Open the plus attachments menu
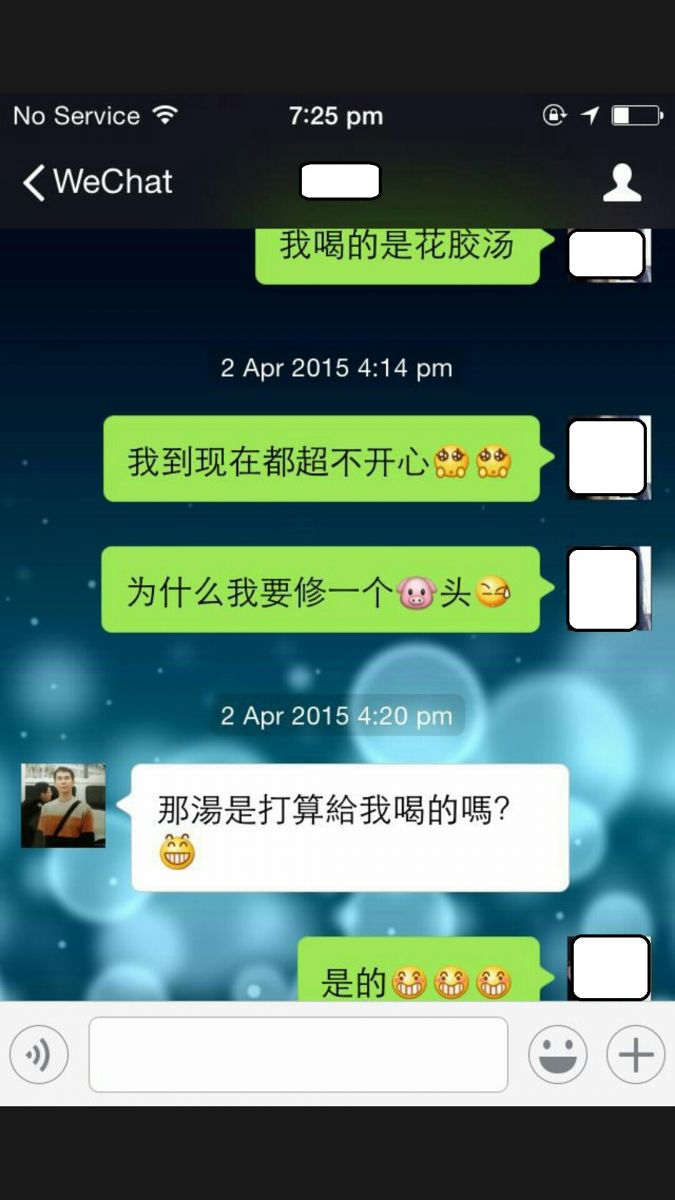This screenshot has width=675, height=1200. point(635,1055)
